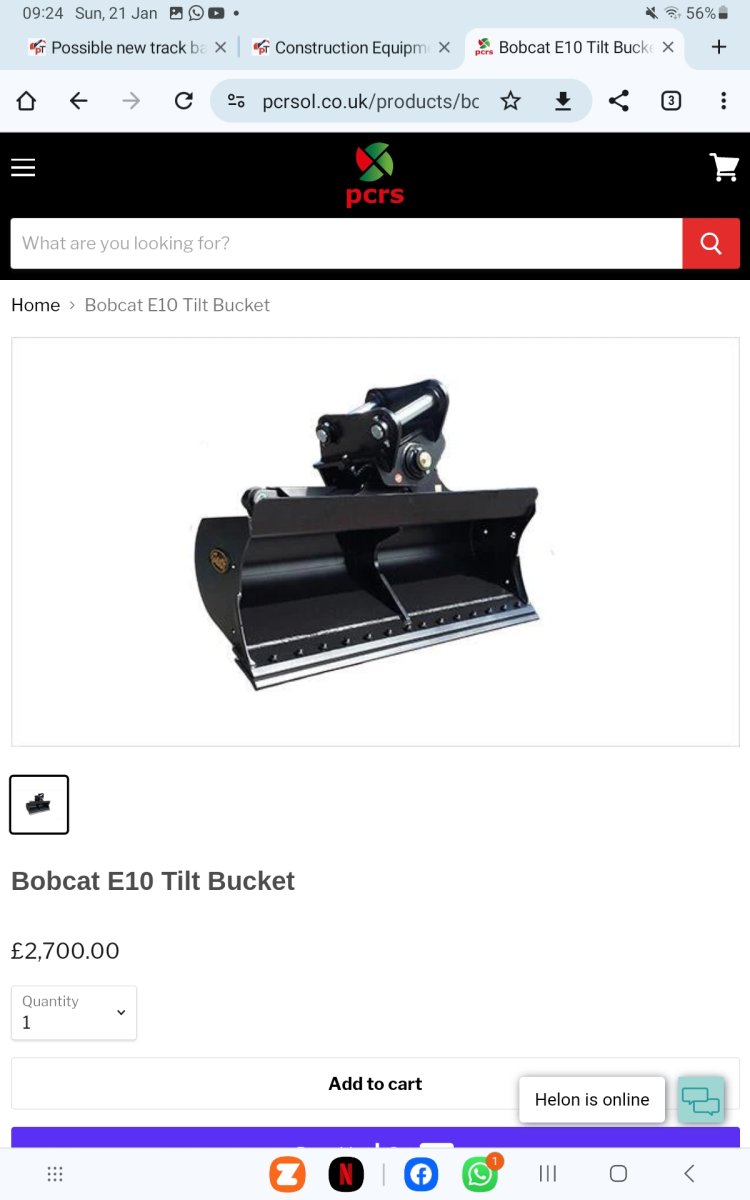Screen dimensions: 750x1200
Task: Open the Quantity dropdown
Action: (74, 1012)
